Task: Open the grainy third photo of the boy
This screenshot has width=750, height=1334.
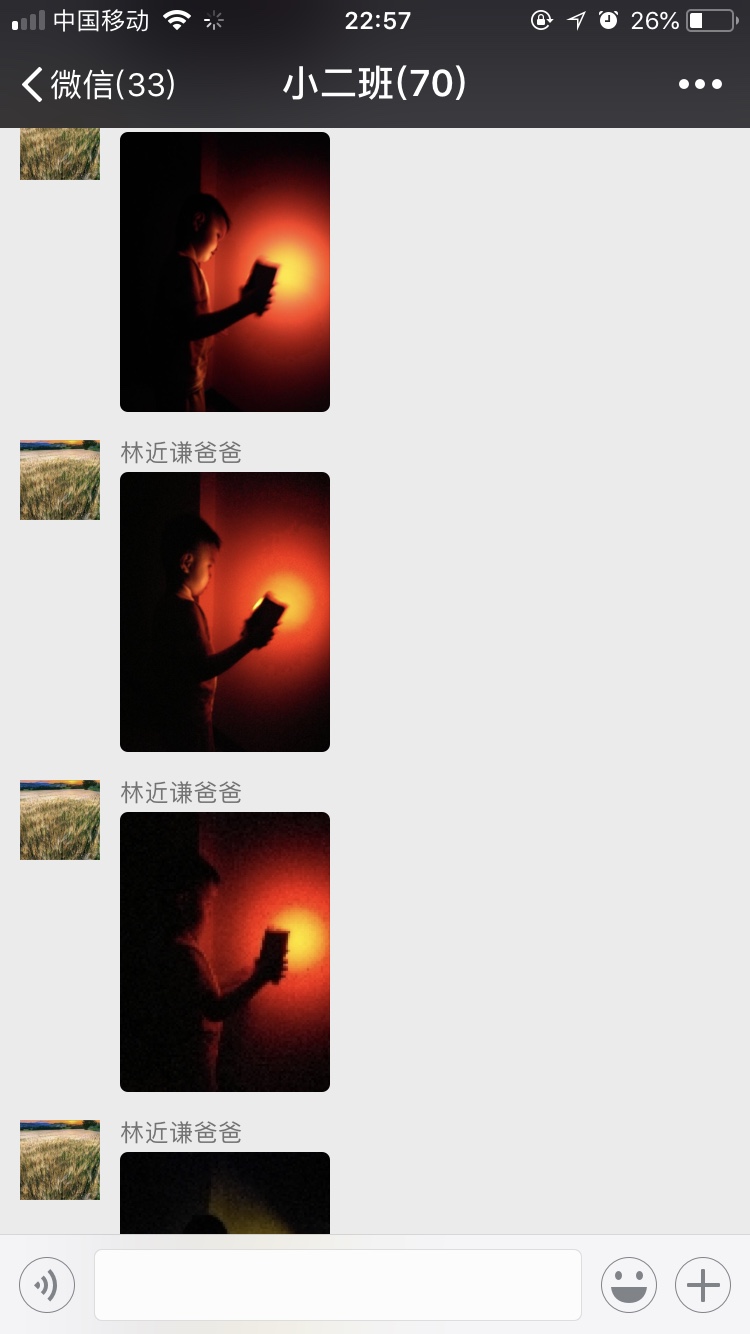Action: click(x=225, y=951)
